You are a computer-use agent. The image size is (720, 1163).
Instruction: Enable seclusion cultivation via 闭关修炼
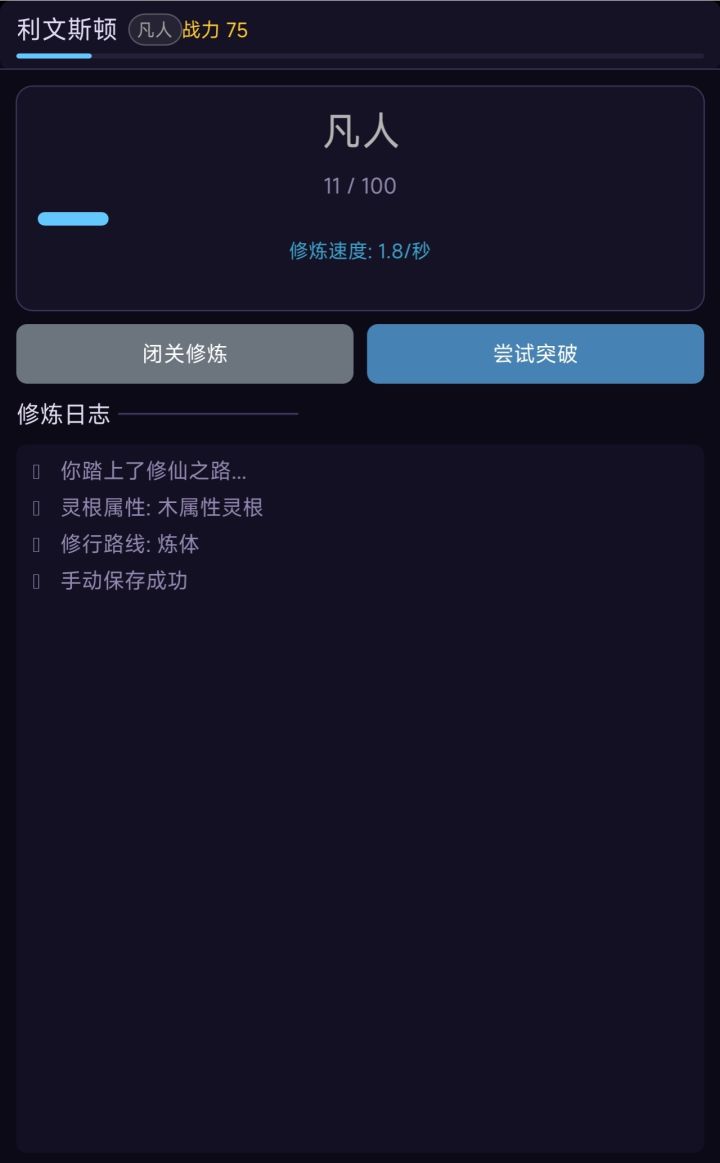(x=184, y=353)
